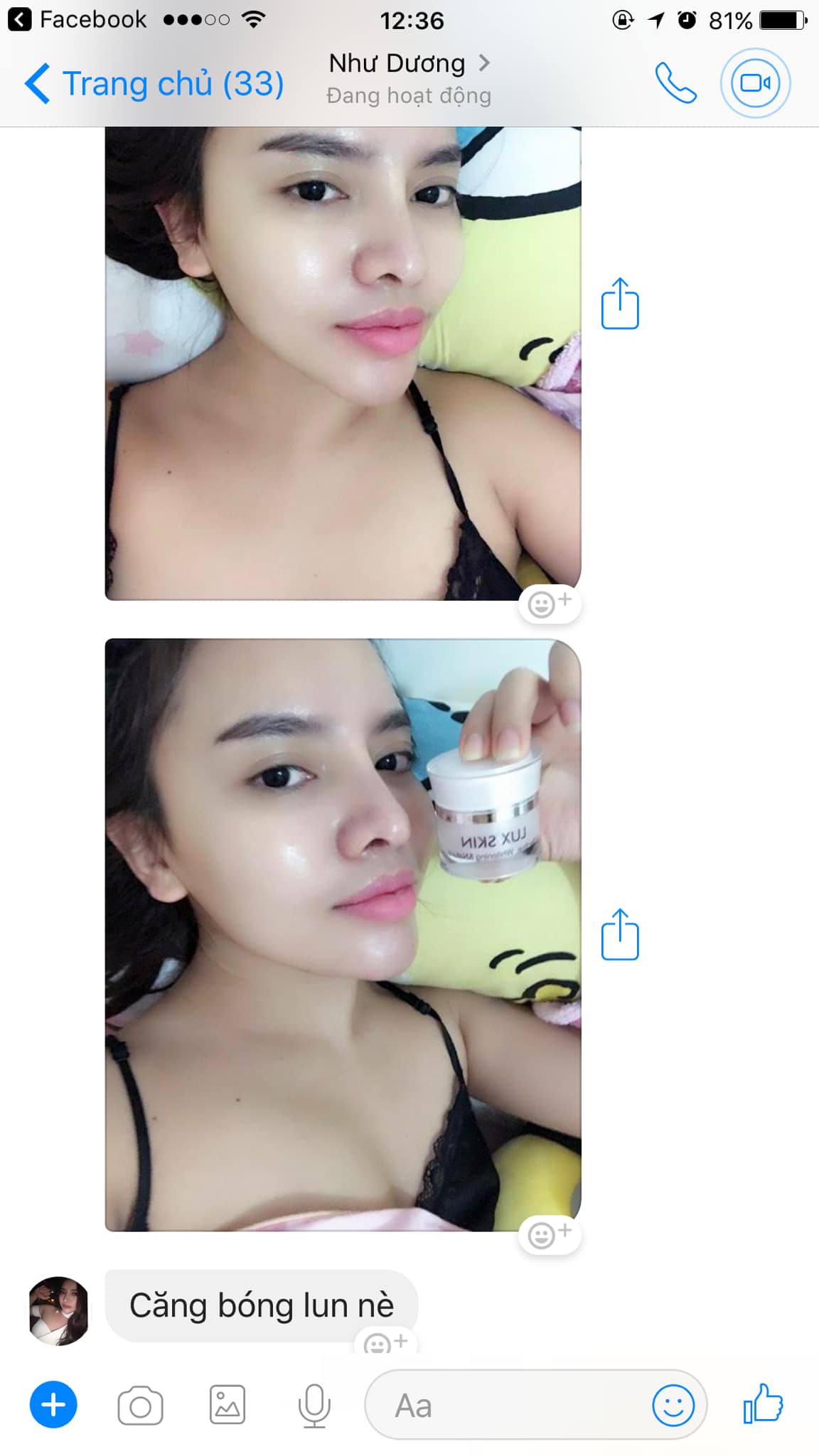The height and width of the screenshot is (1456, 819).
Task: Start a voice call with Như Dương
Action: point(675,84)
